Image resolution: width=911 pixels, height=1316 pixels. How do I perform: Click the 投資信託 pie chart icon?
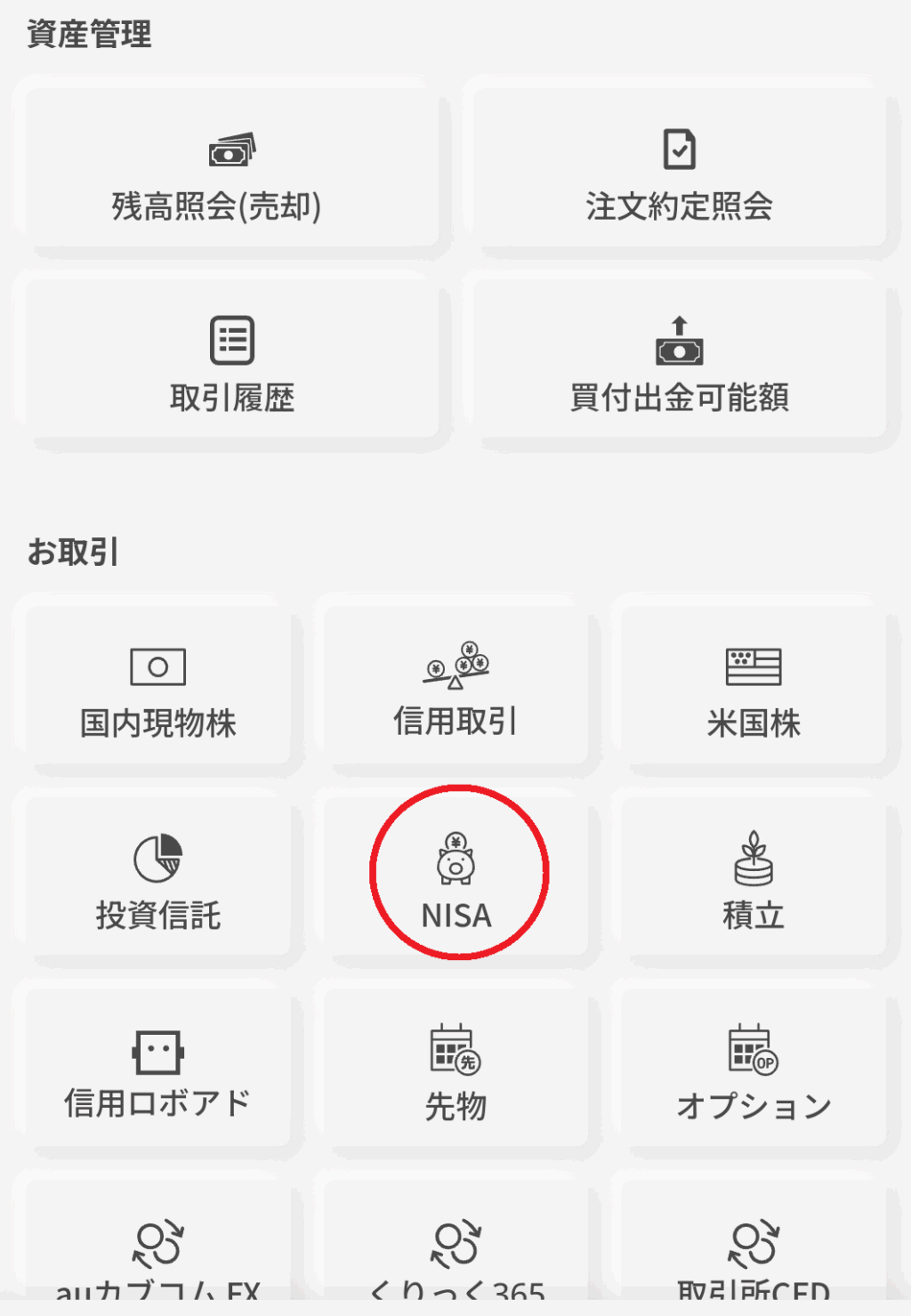pos(157,859)
